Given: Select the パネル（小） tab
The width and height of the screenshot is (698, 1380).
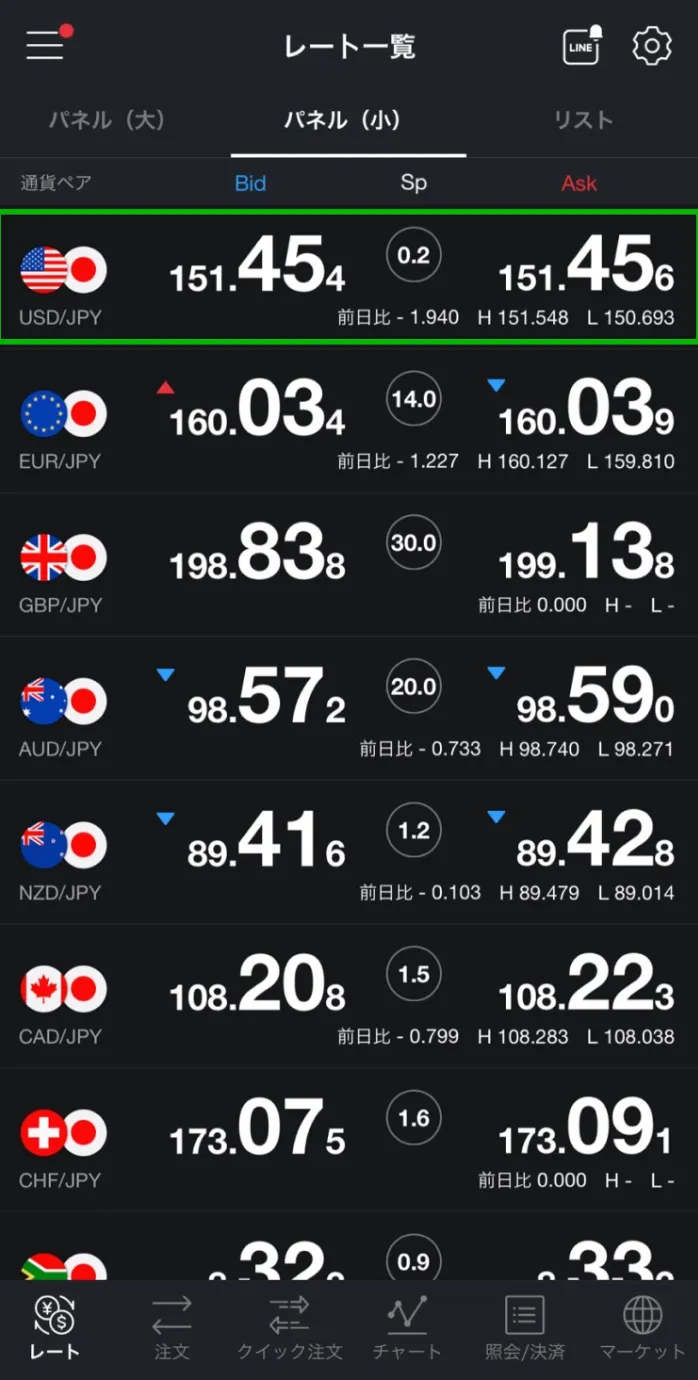Looking at the screenshot, I should click(347, 121).
